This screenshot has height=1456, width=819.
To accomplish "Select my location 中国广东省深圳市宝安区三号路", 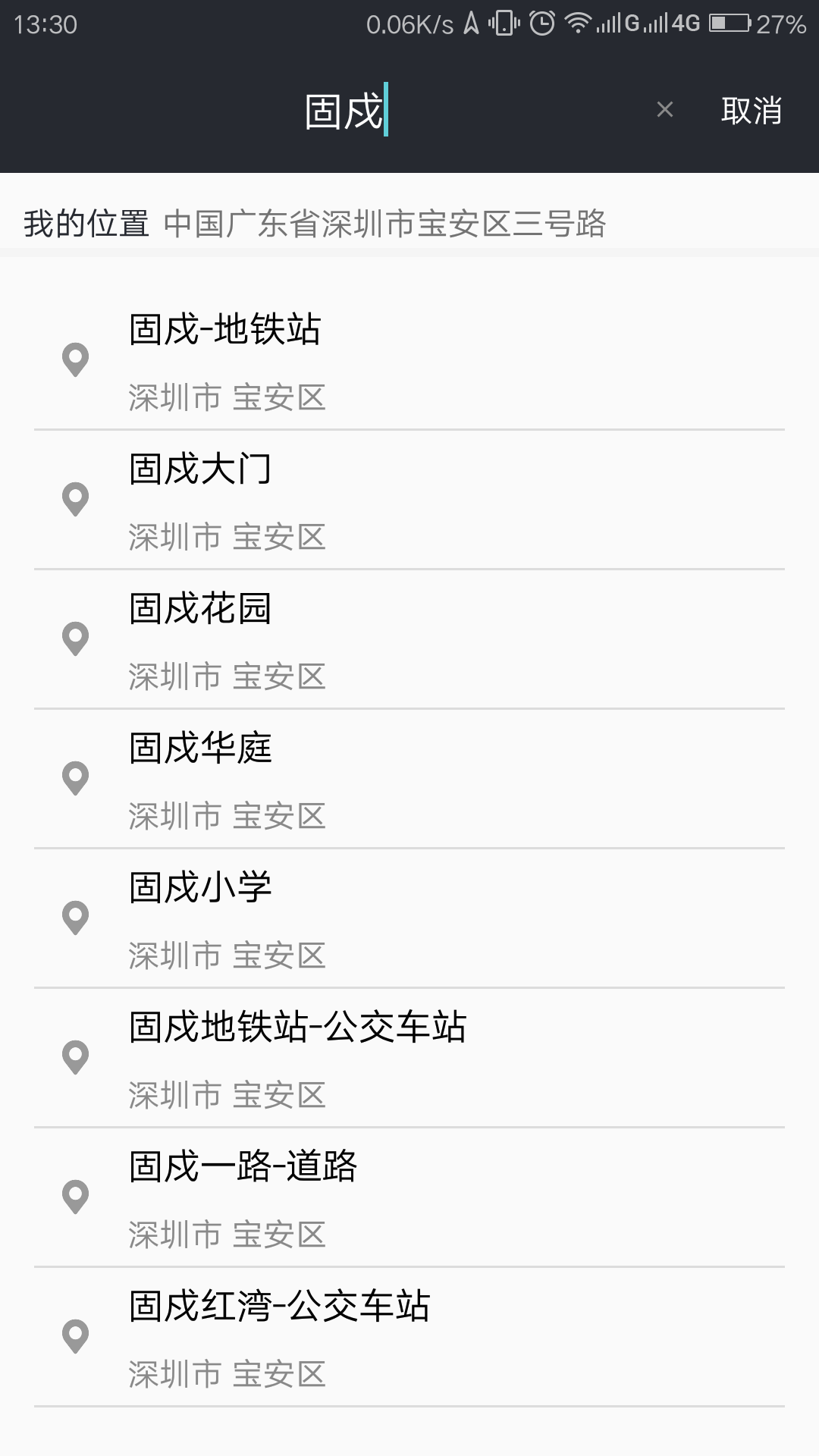I will 409,224.
